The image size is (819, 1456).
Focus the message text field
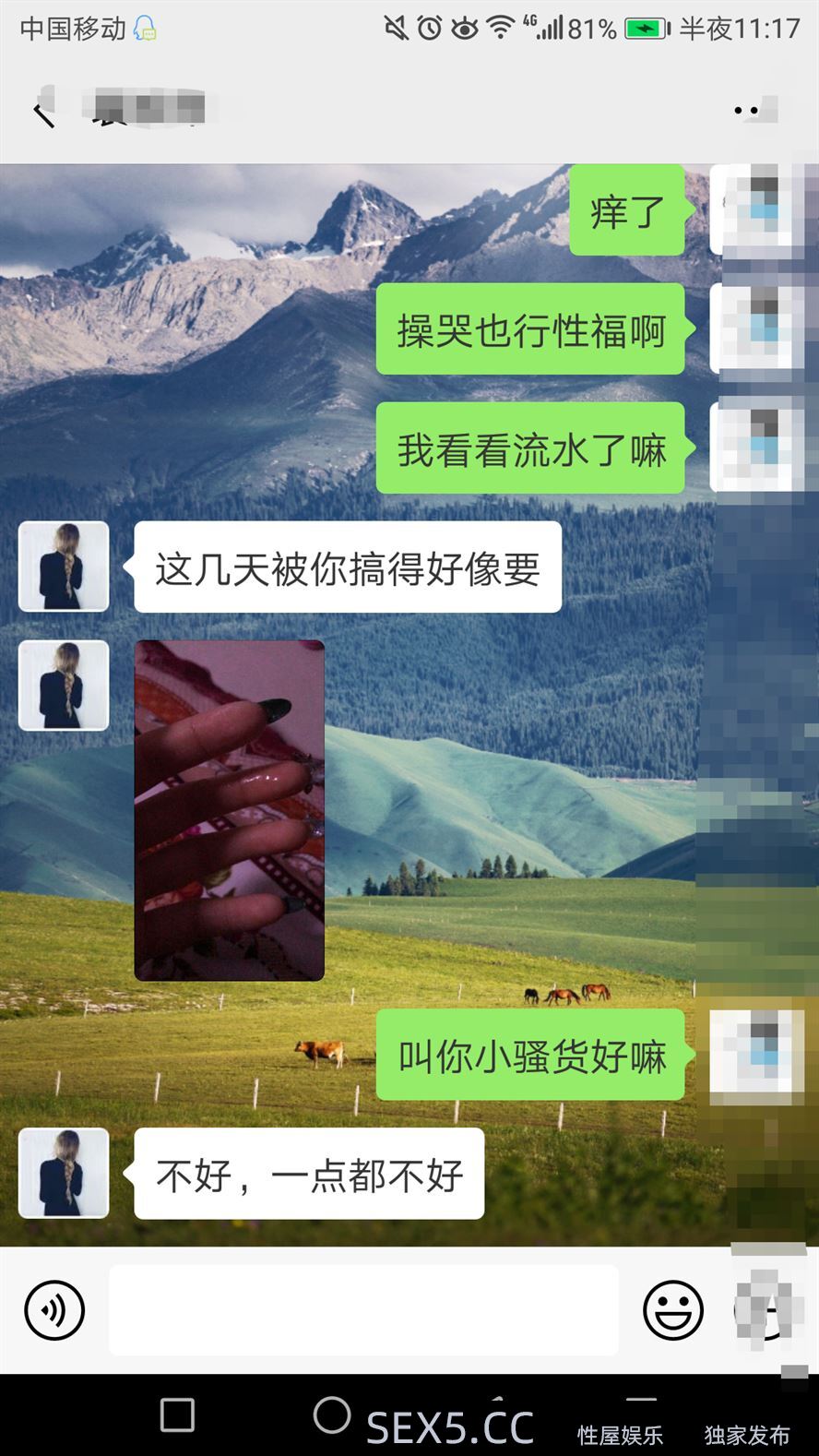tap(363, 1310)
